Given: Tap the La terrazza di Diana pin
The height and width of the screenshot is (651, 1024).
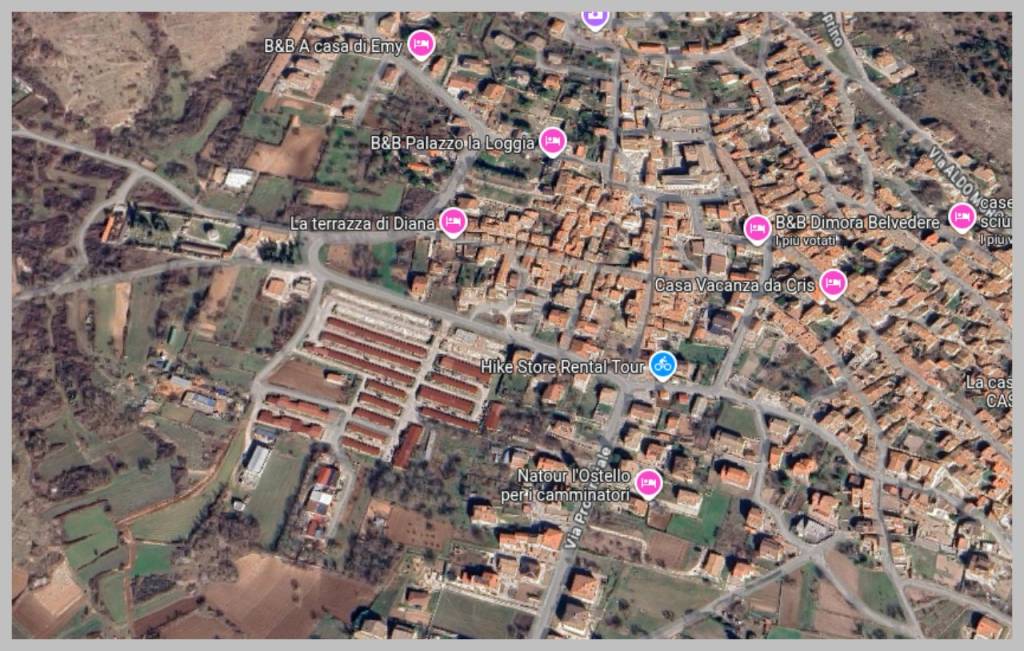Looking at the screenshot, I should pyautogui.click(x=454, y=222).
